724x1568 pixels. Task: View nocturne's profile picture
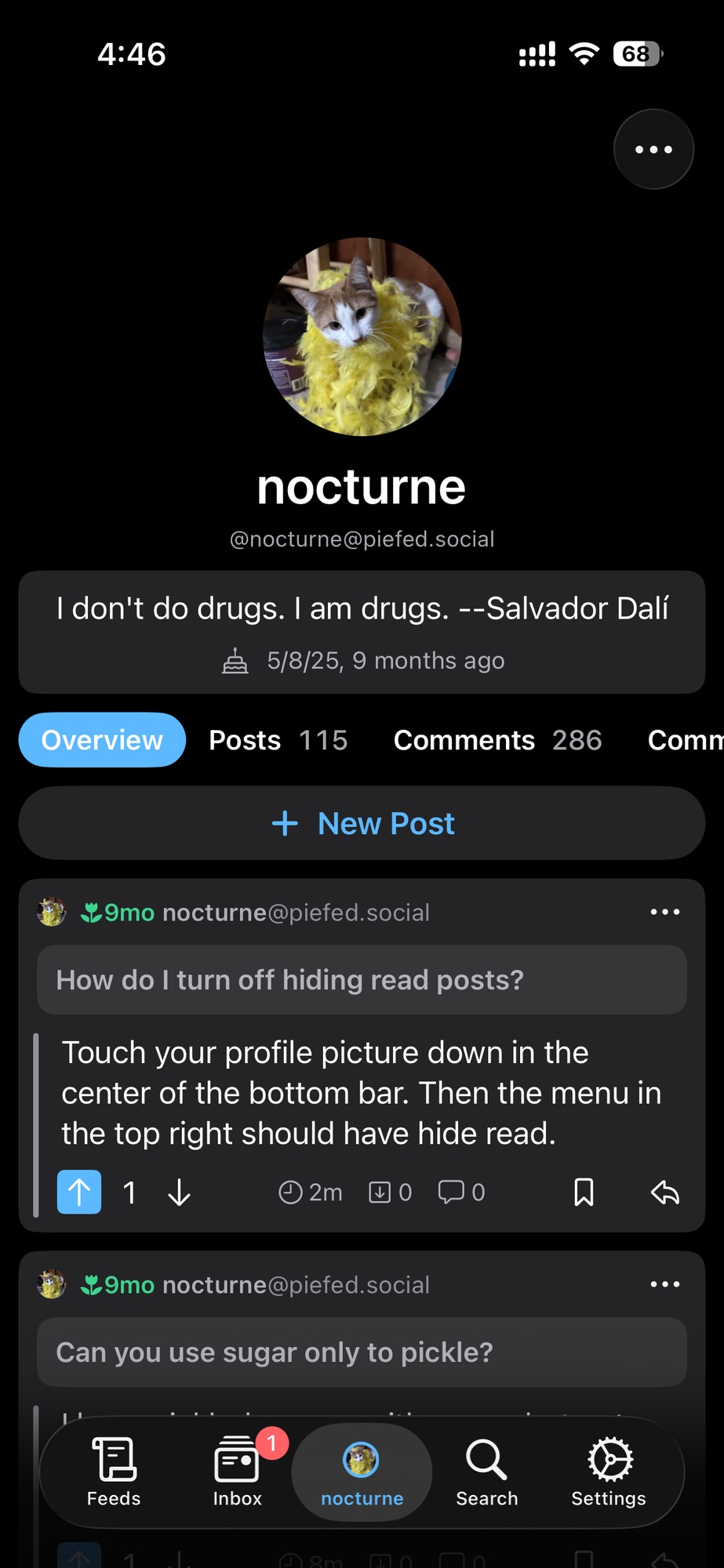[362, 337]
